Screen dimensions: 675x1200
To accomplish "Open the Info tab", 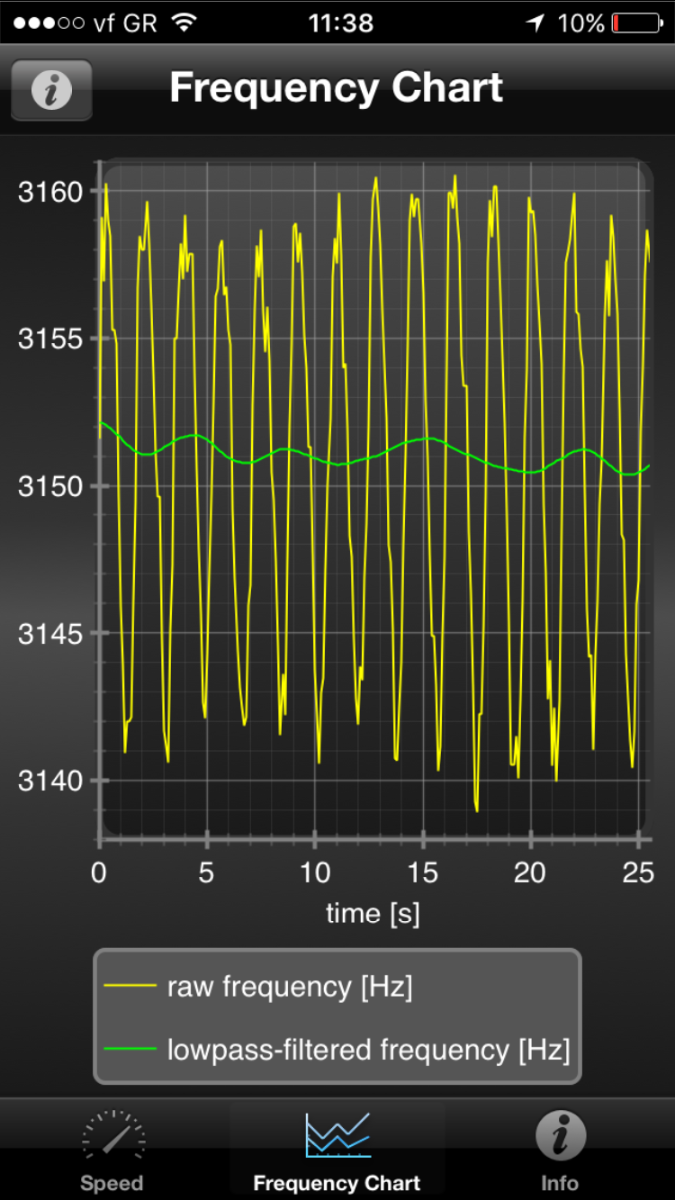I will pyautogui.click(x=560, y=1150).
